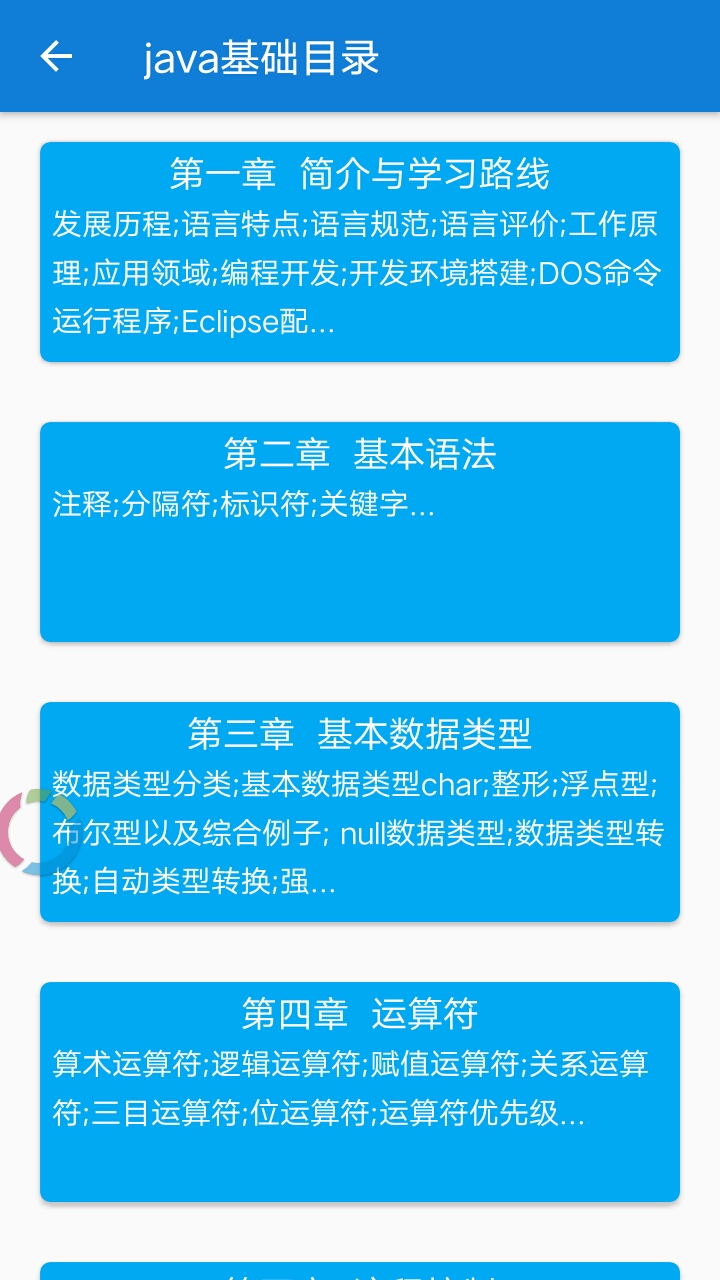
Task: Open the 第二章 基本语法 card
Action: point(360,532)
